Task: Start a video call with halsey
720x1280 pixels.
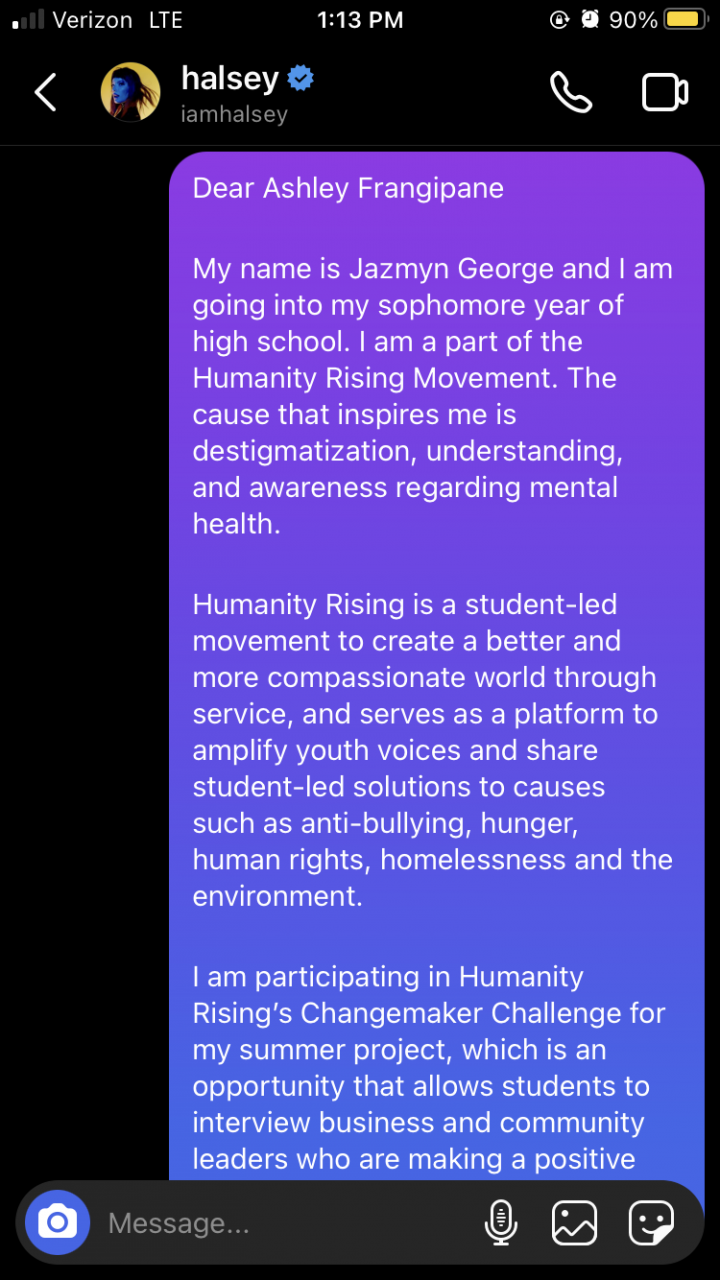Action: pyautogui.click(x=664, y=92)
